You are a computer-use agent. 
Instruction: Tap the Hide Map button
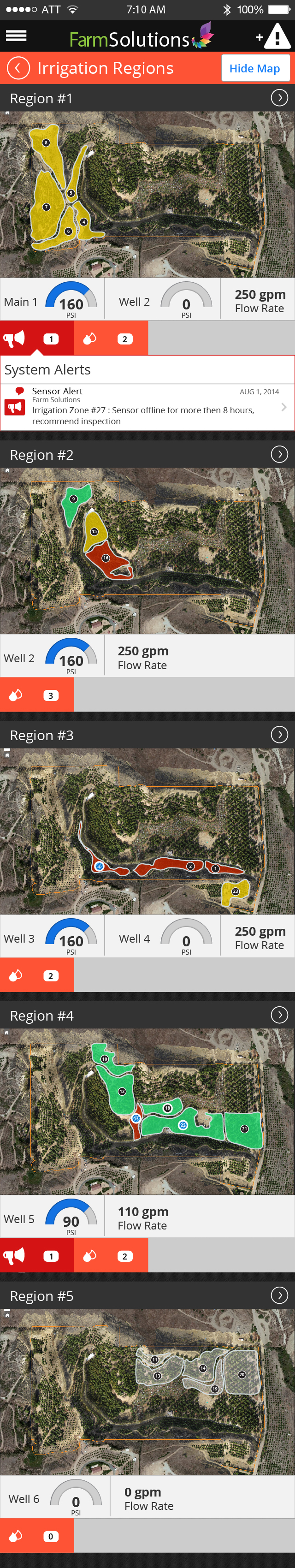click(254, 69)
